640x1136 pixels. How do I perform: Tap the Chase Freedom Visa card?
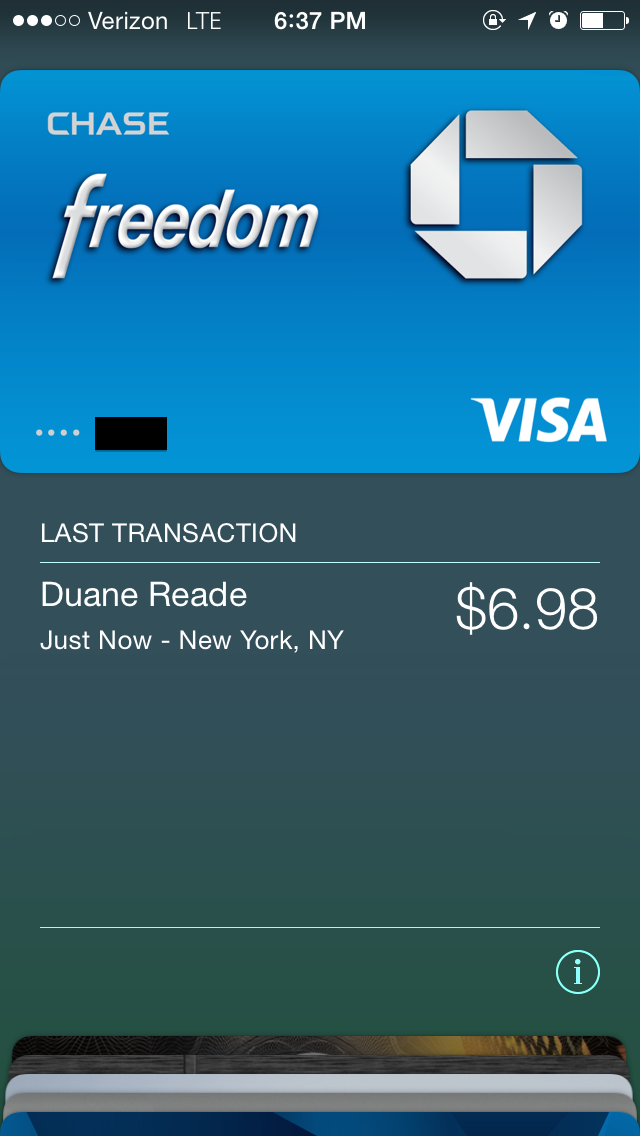320,272
